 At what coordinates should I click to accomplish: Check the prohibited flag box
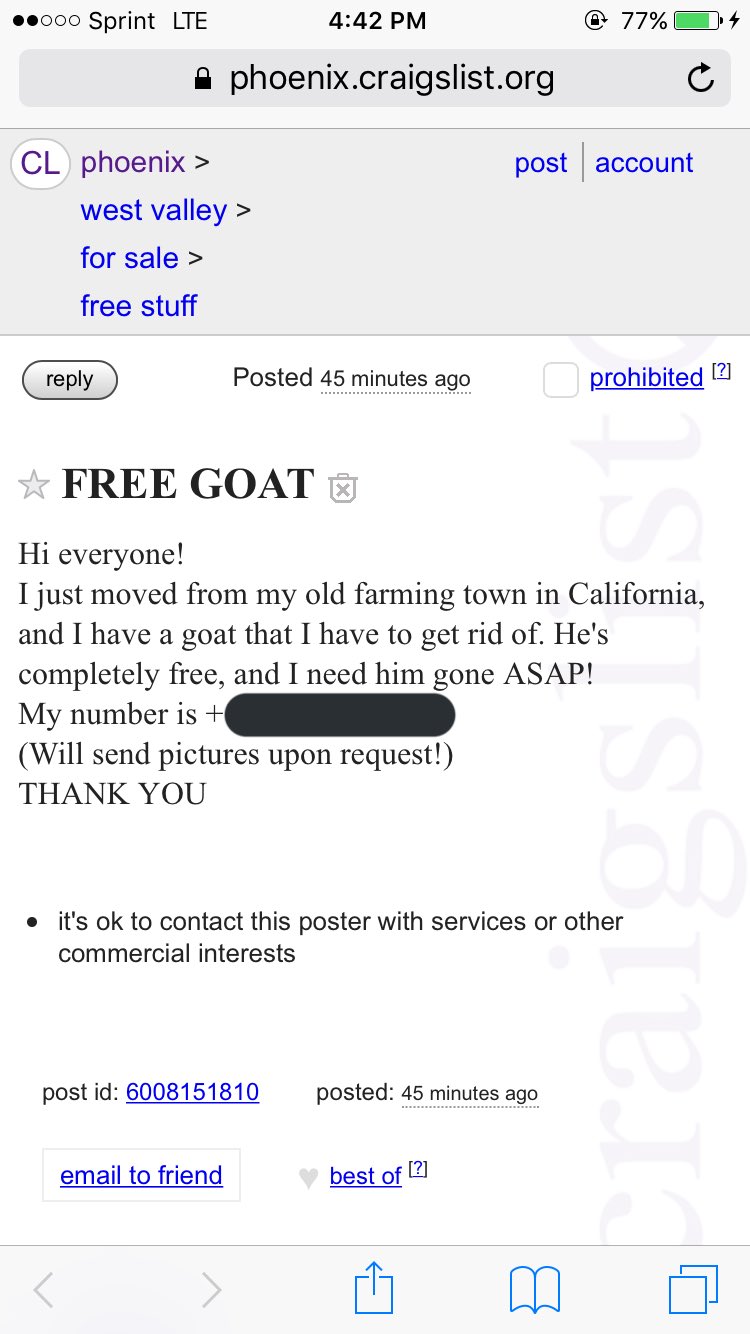coord(561,379)
